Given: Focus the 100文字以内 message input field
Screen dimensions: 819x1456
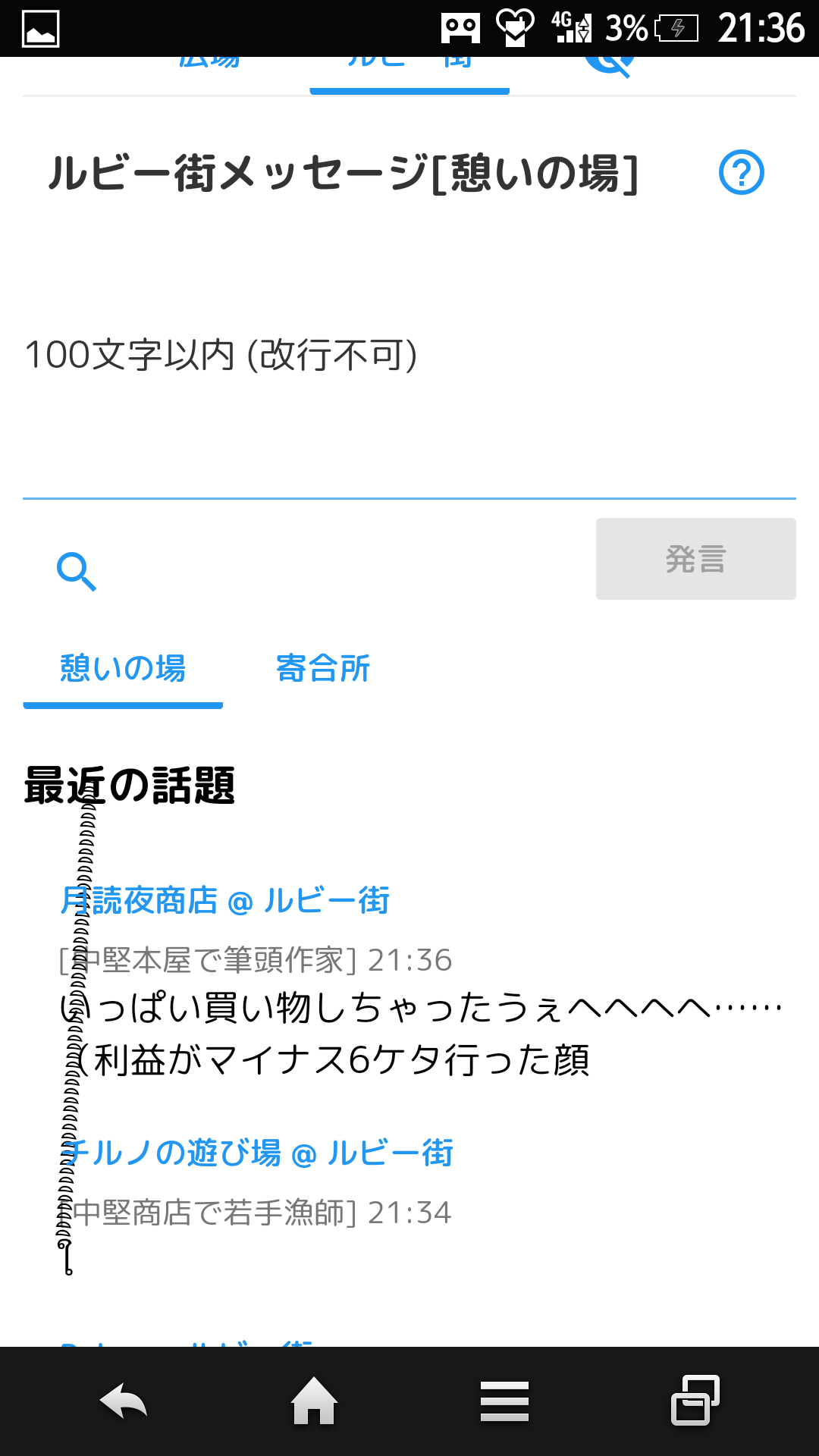Looking at the screenshot, I should (409, 356).
